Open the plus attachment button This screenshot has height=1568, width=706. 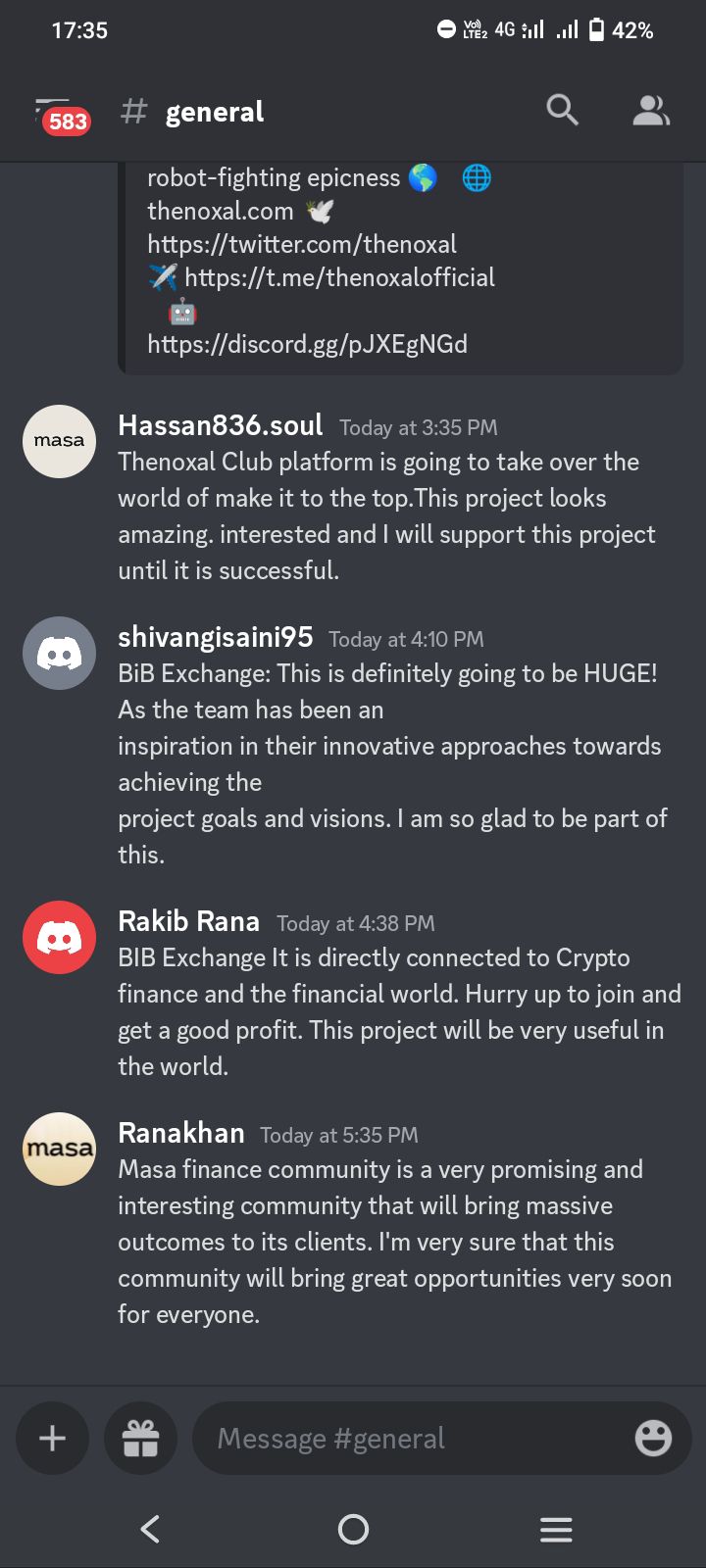[52, 1439]
